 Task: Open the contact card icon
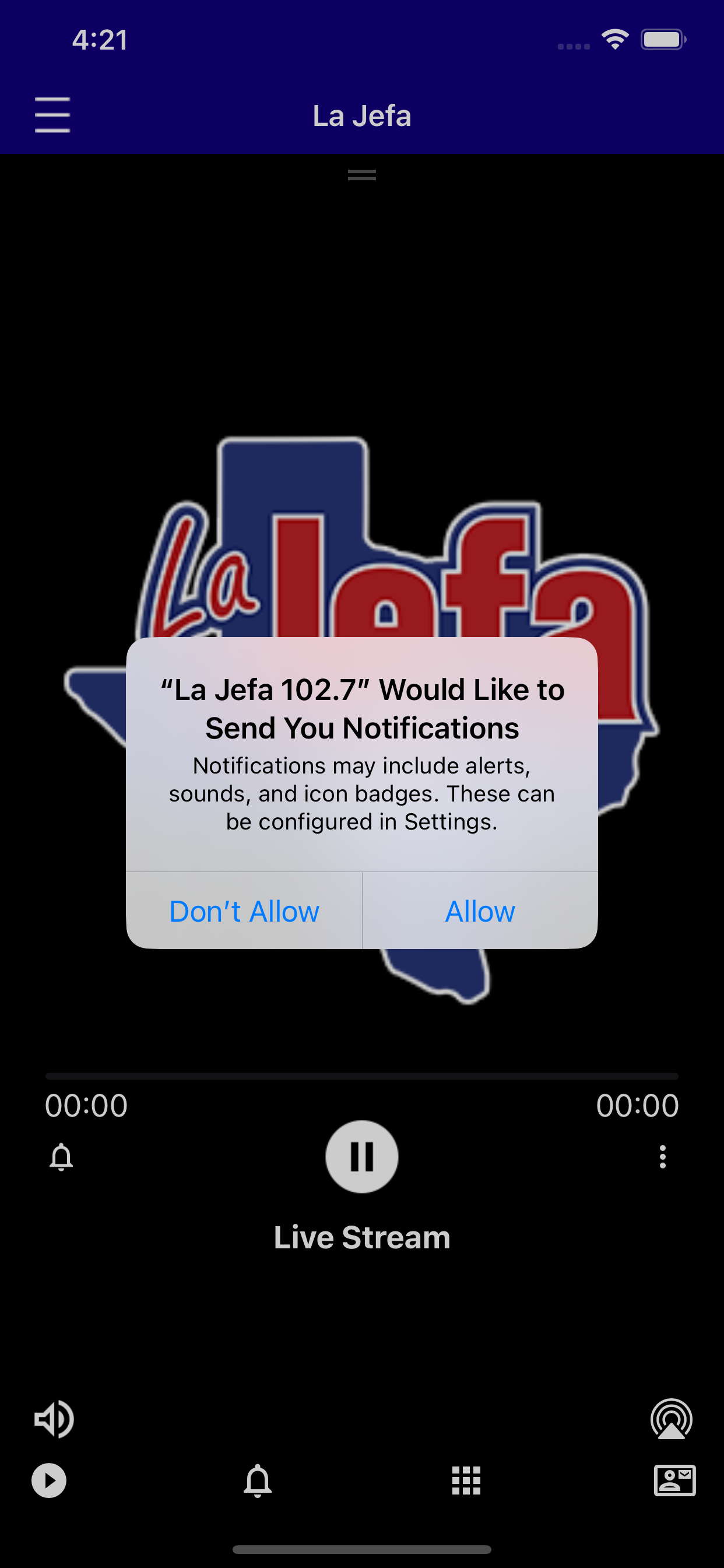pyautogui.click(x=676, y=1481)
